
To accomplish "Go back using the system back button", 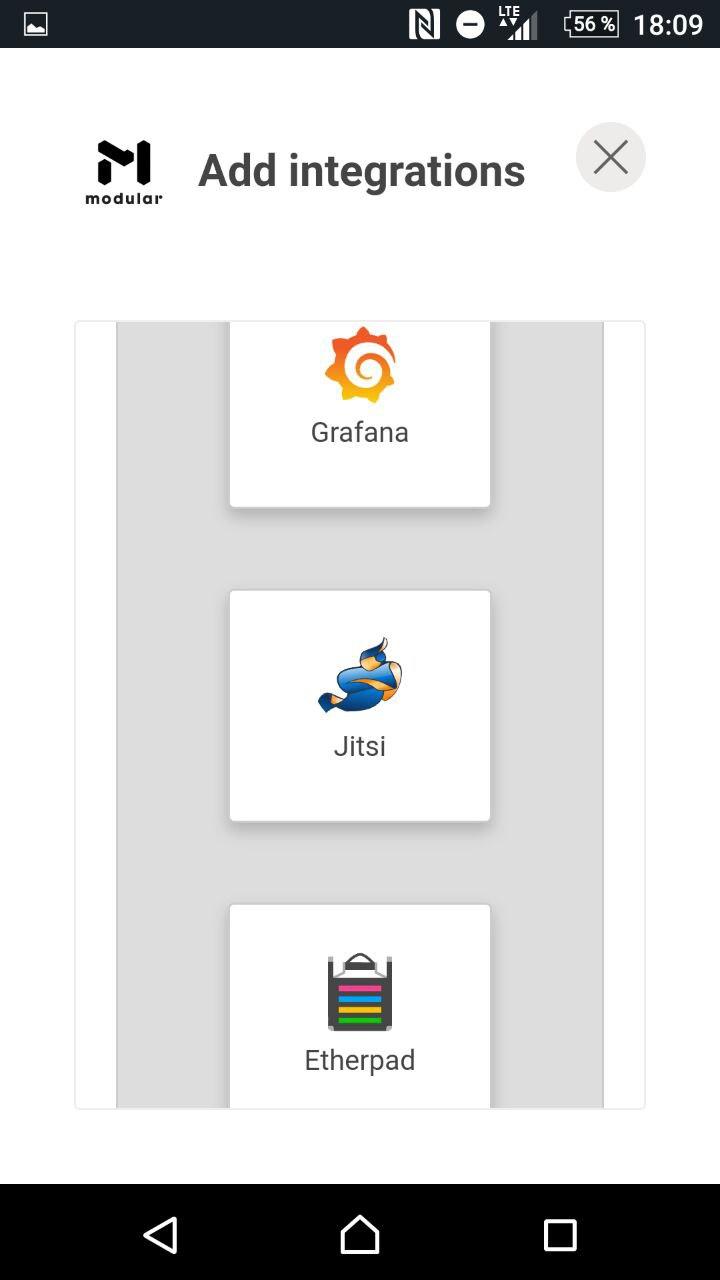I will 161,1235.
